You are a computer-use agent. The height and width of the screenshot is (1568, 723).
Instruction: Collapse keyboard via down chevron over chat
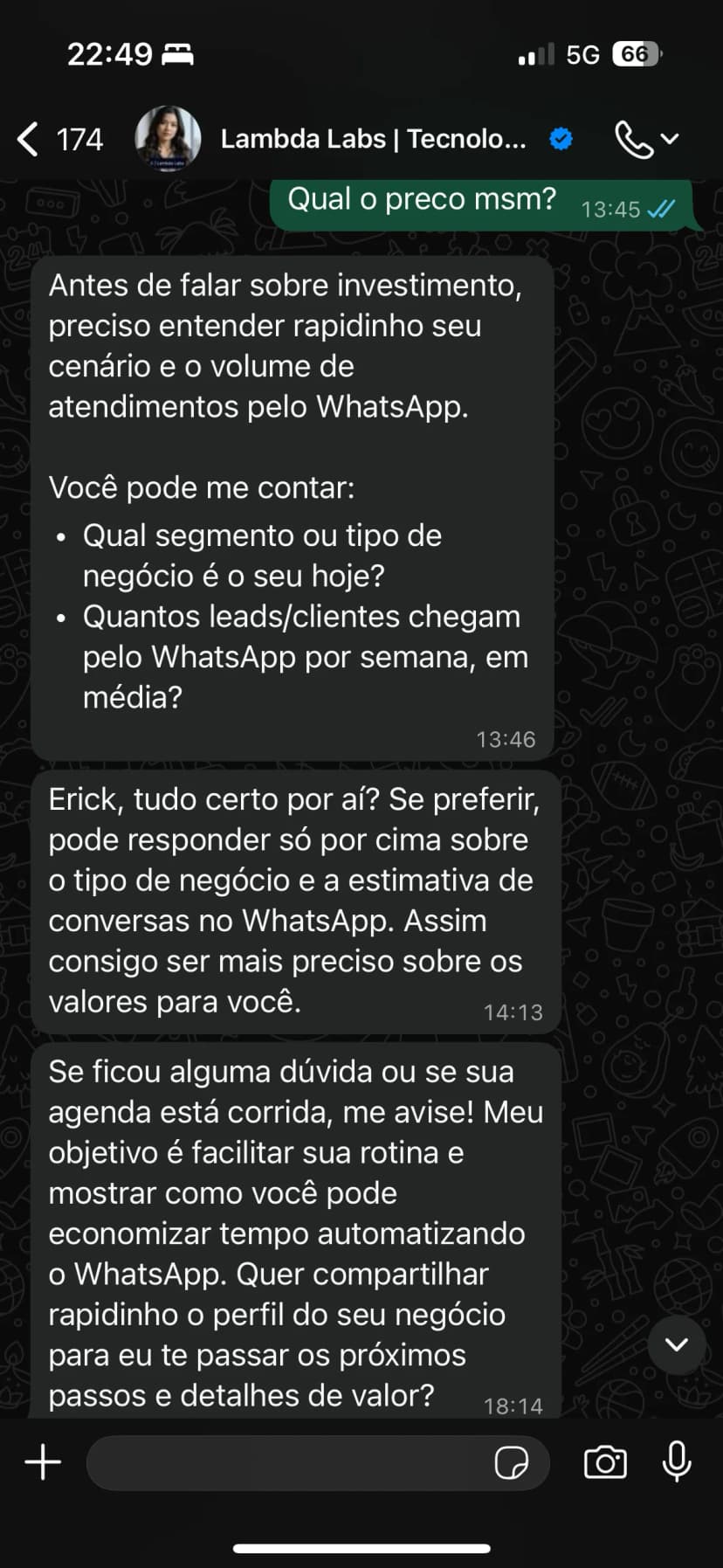[x=677, y=1345]
